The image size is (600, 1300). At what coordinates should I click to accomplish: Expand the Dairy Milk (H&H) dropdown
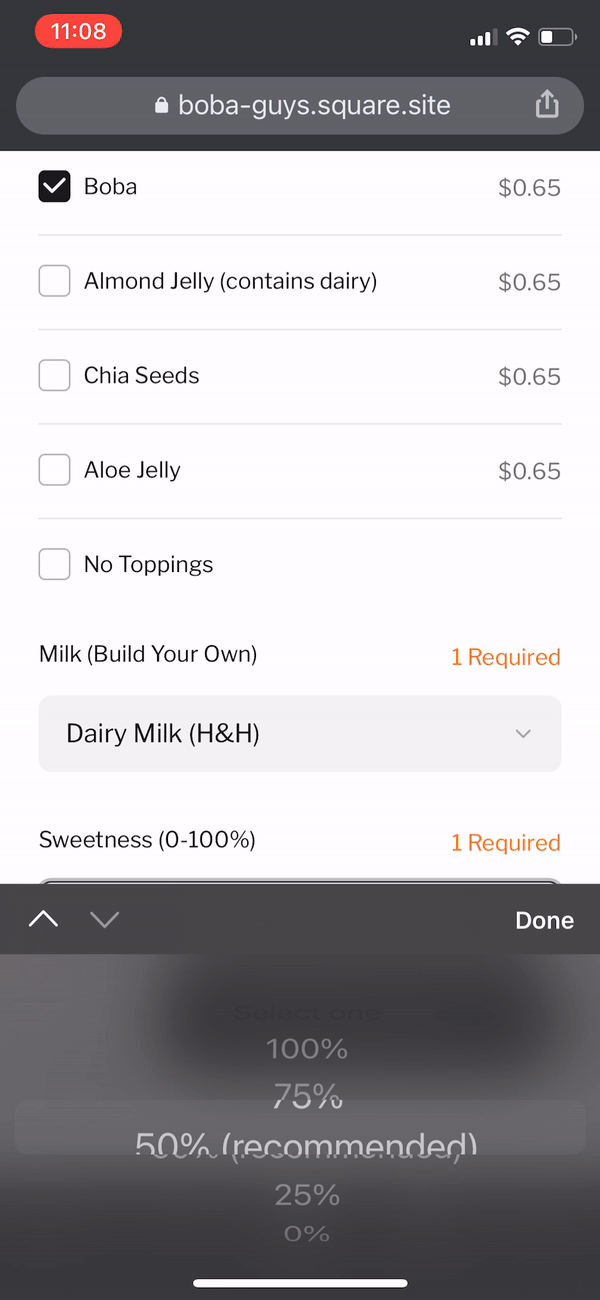pos(300,734)
